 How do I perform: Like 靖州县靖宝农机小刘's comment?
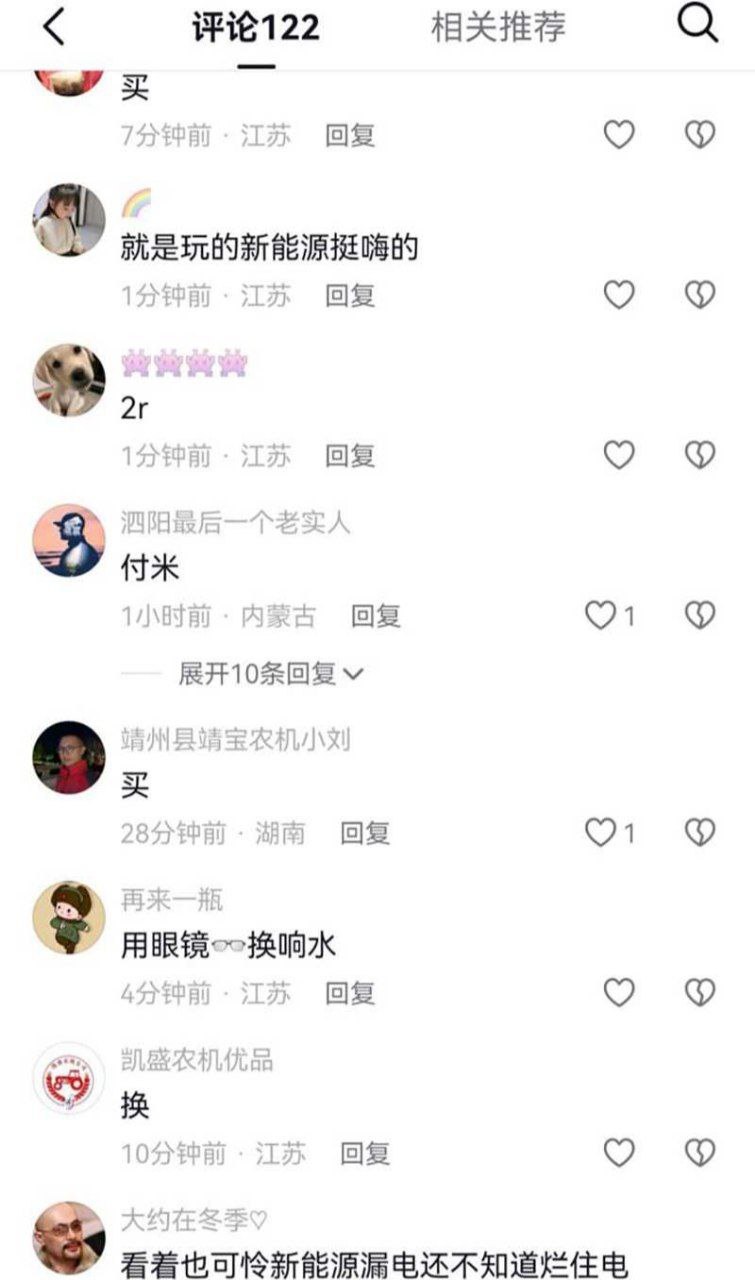(x=602, y=832)
